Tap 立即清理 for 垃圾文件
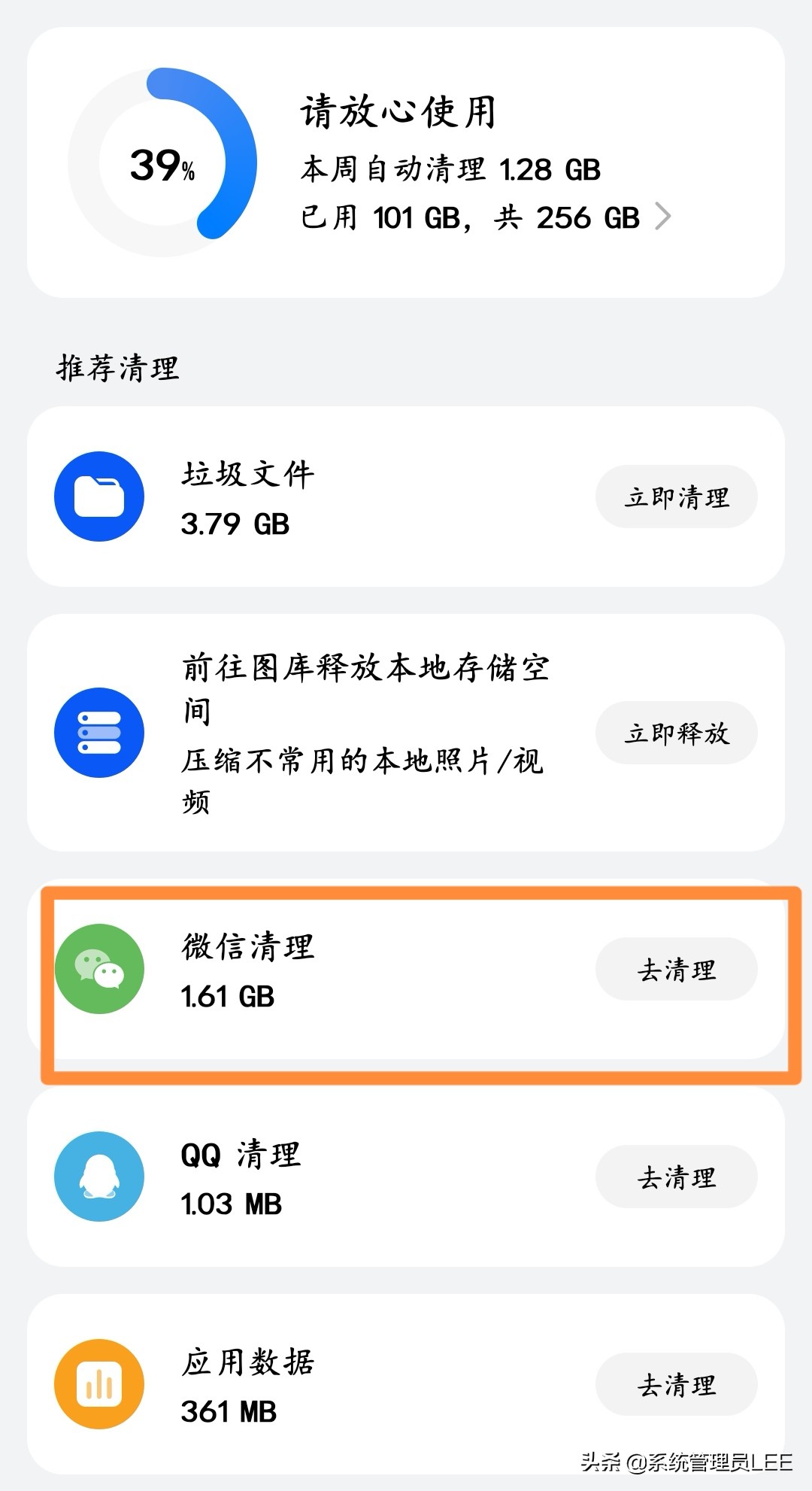 (676, 497)
